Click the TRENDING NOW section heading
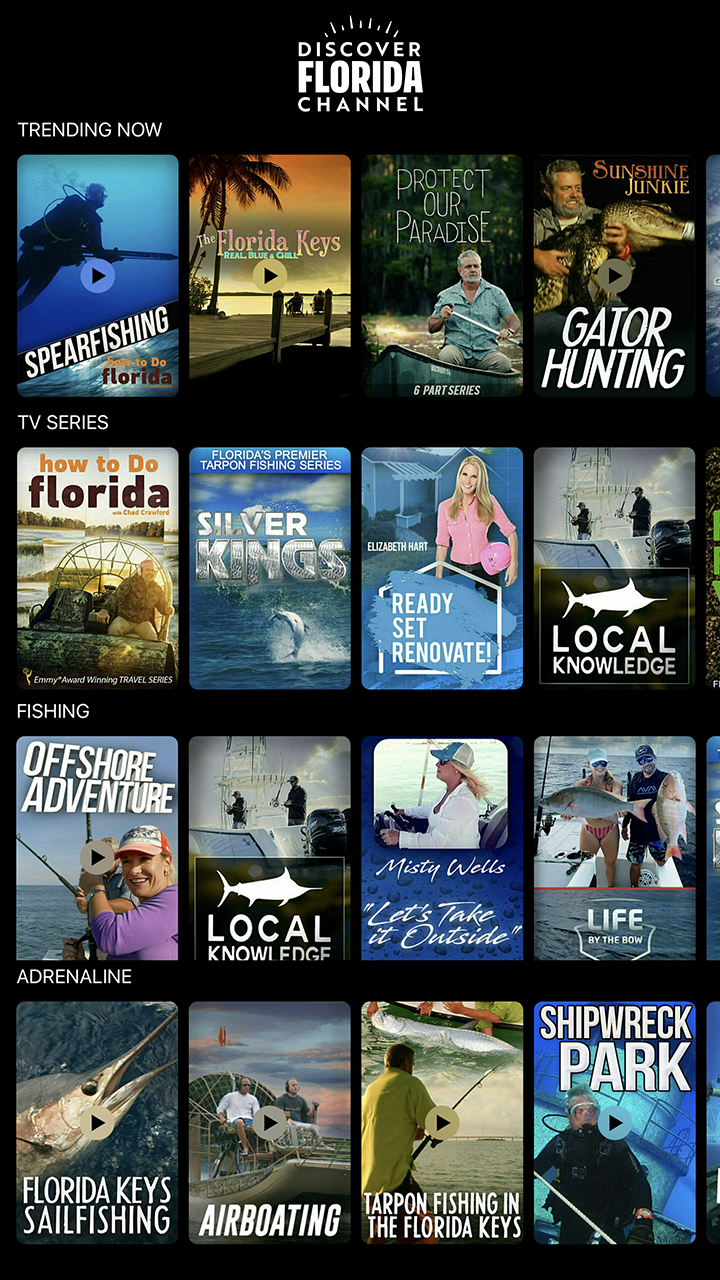 click(88, 129)
